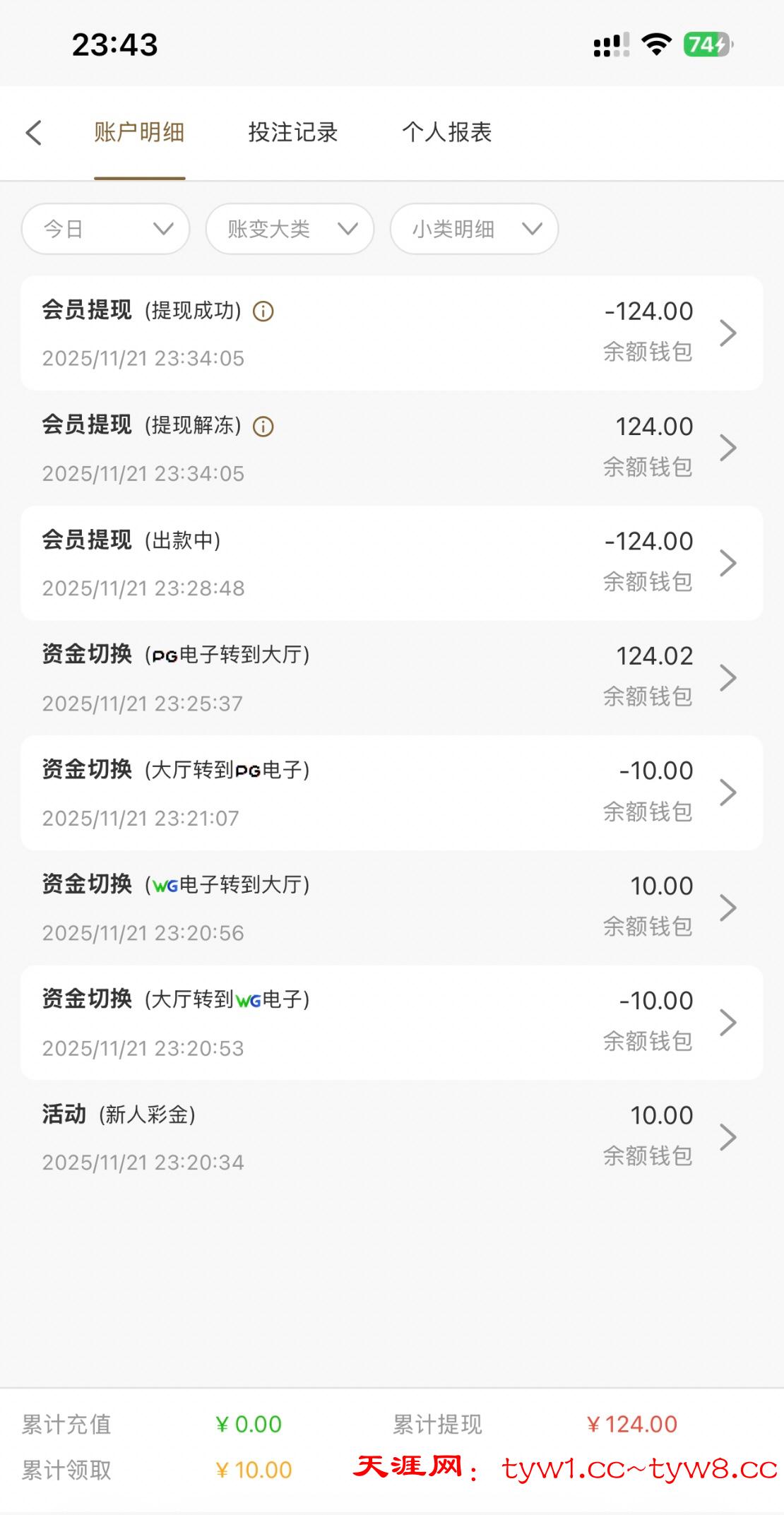Open the 活动 (新人彩金) bonus record

coord(391,1138)
